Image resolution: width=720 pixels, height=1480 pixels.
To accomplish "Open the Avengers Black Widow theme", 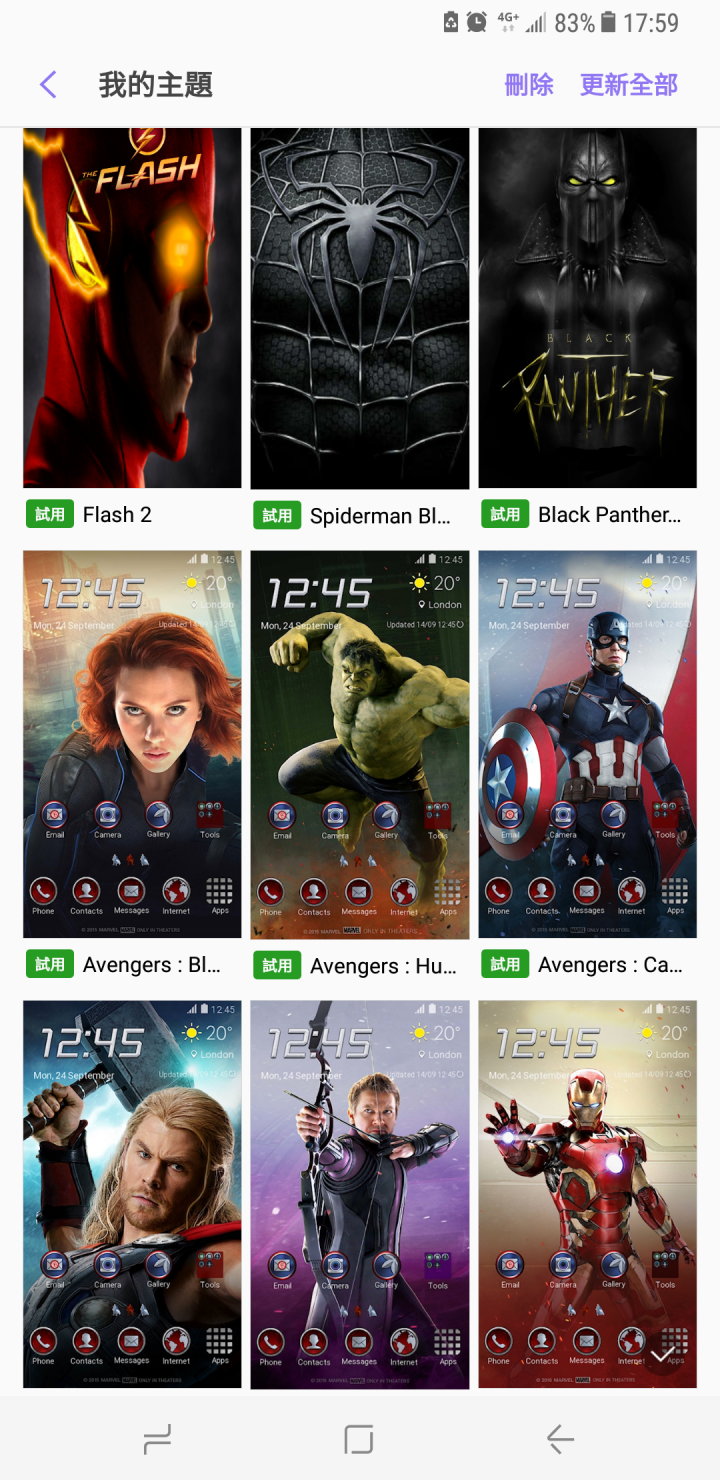I will (132, 744).
